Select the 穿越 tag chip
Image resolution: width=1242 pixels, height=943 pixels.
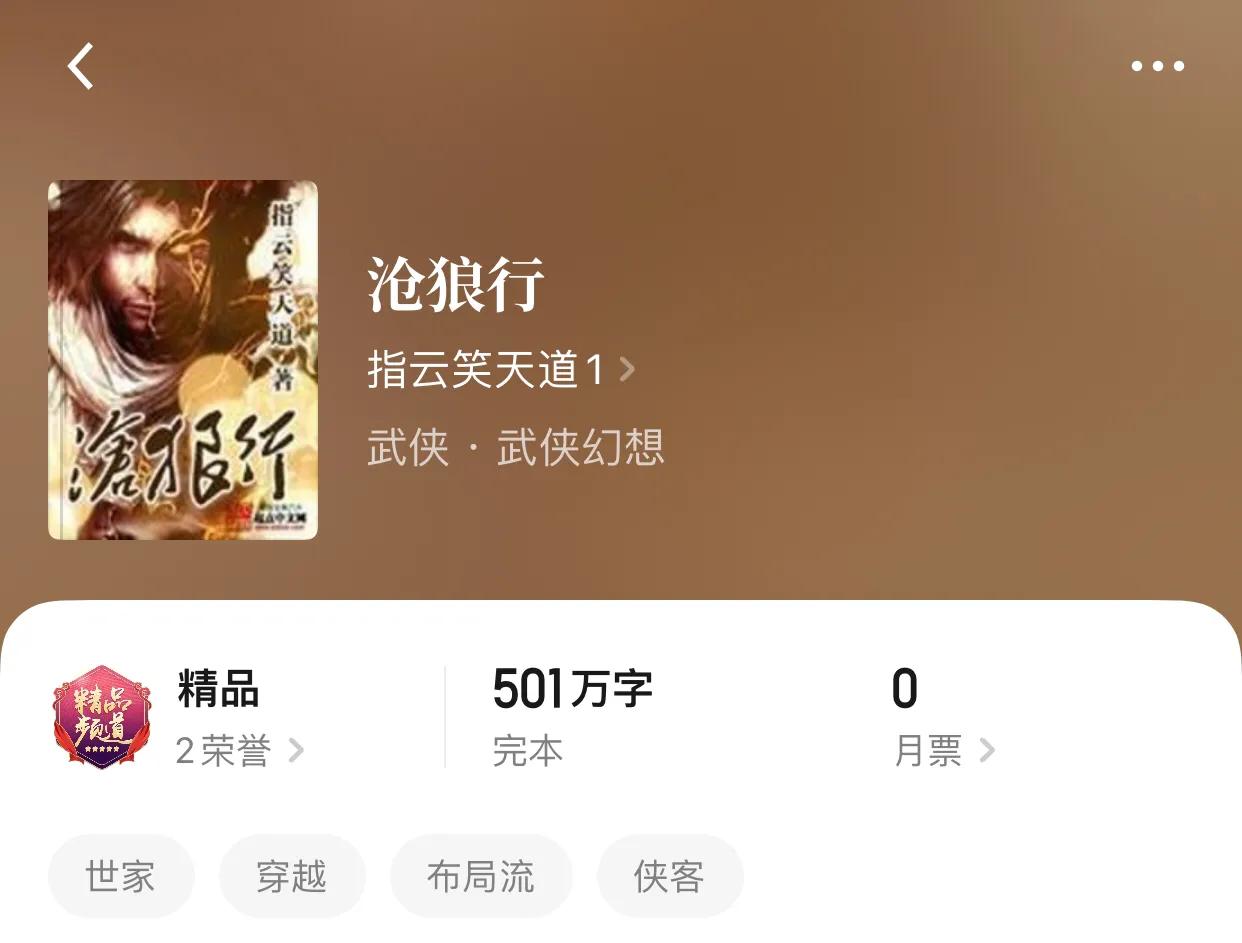292,876
